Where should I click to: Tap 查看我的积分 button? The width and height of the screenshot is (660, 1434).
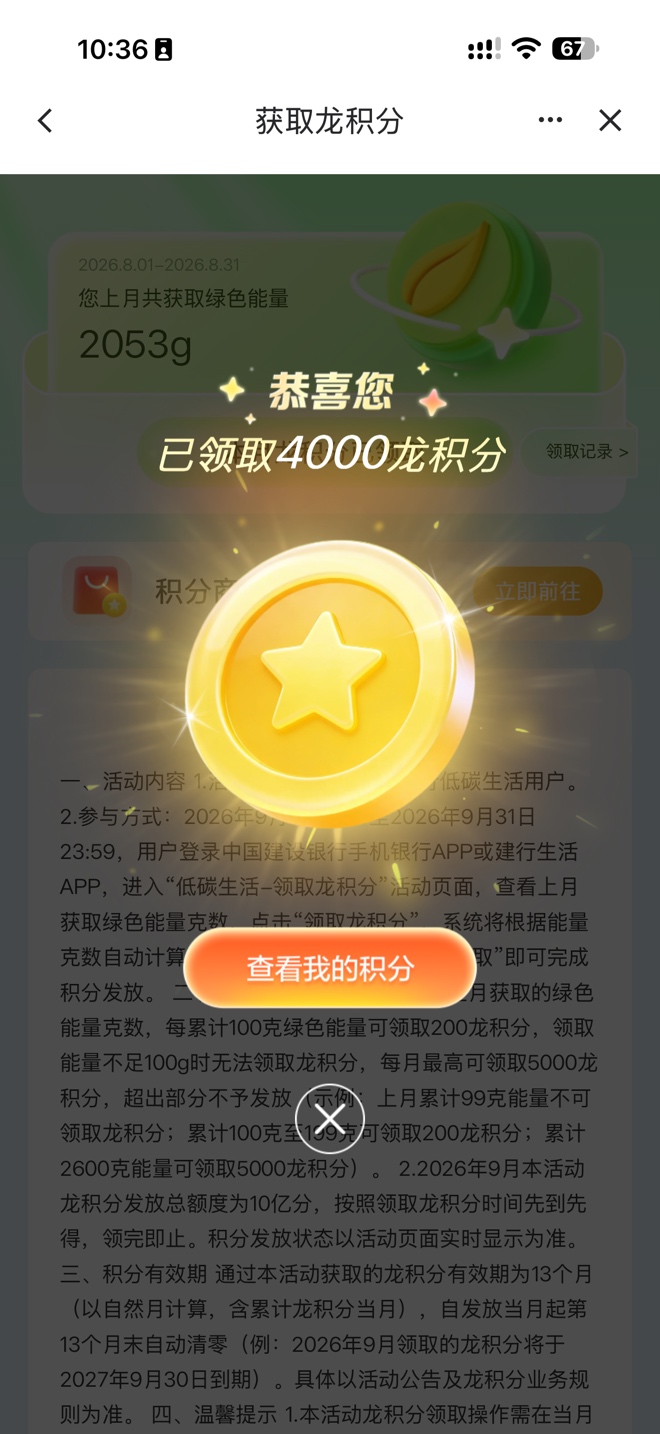pyautogui.click(x=329, y=968)
